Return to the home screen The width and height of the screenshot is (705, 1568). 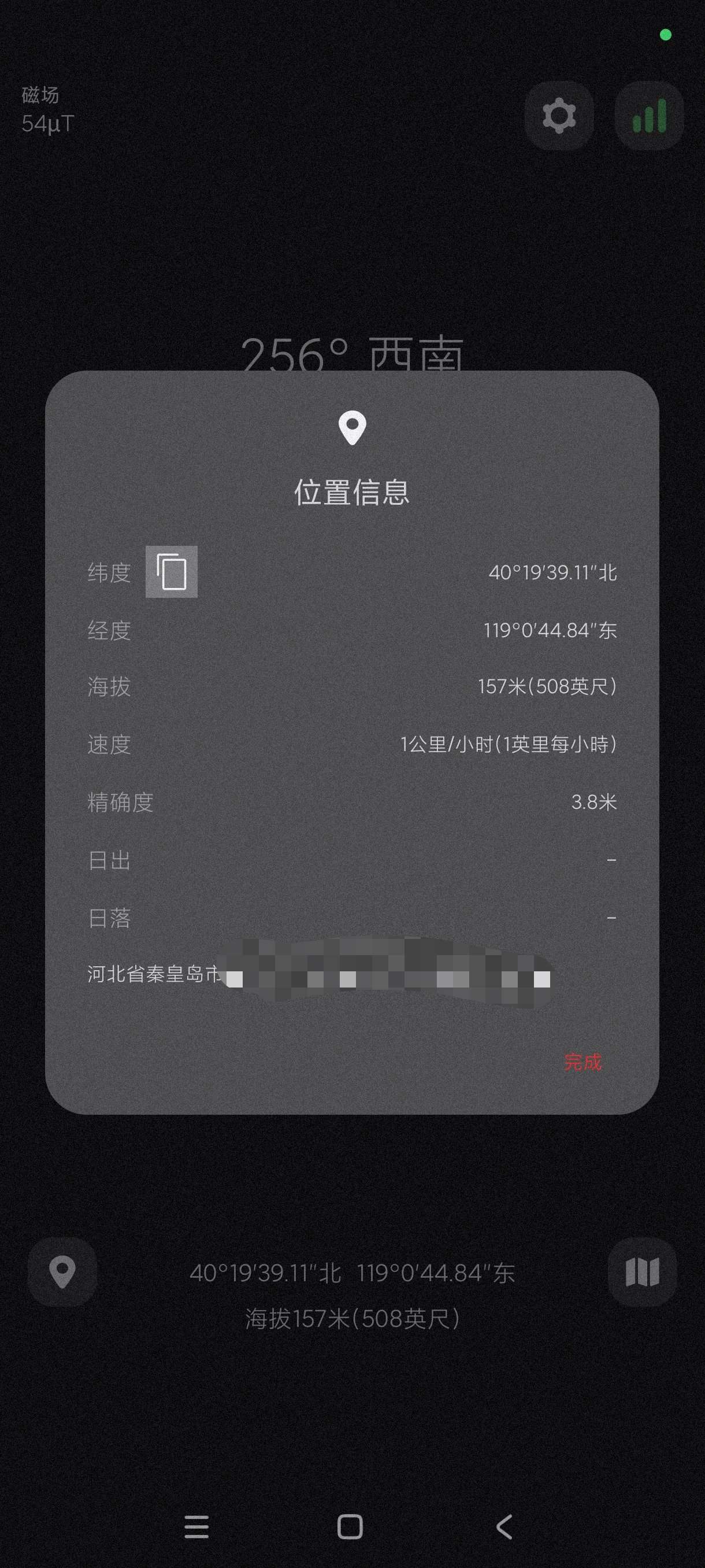(x=350, y=1526)
